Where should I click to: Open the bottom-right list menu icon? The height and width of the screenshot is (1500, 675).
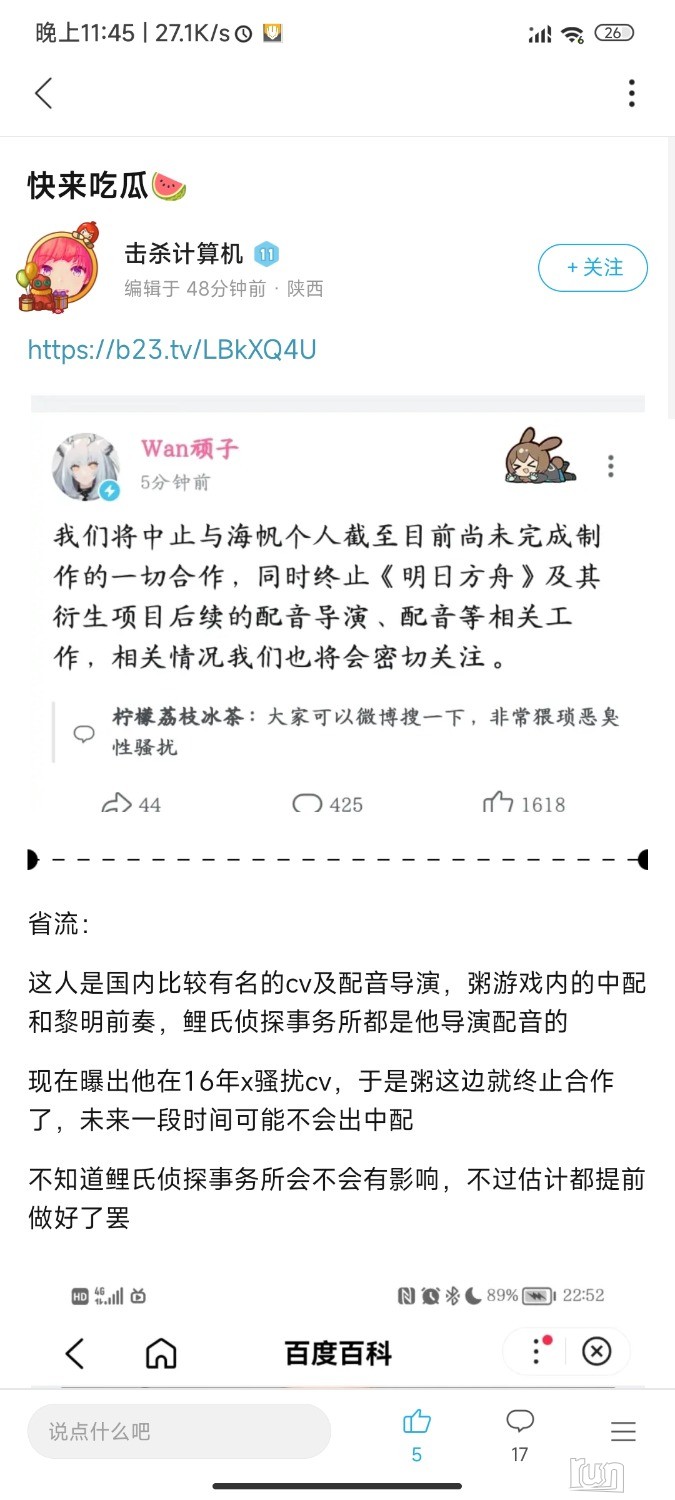pos(623,1432)
